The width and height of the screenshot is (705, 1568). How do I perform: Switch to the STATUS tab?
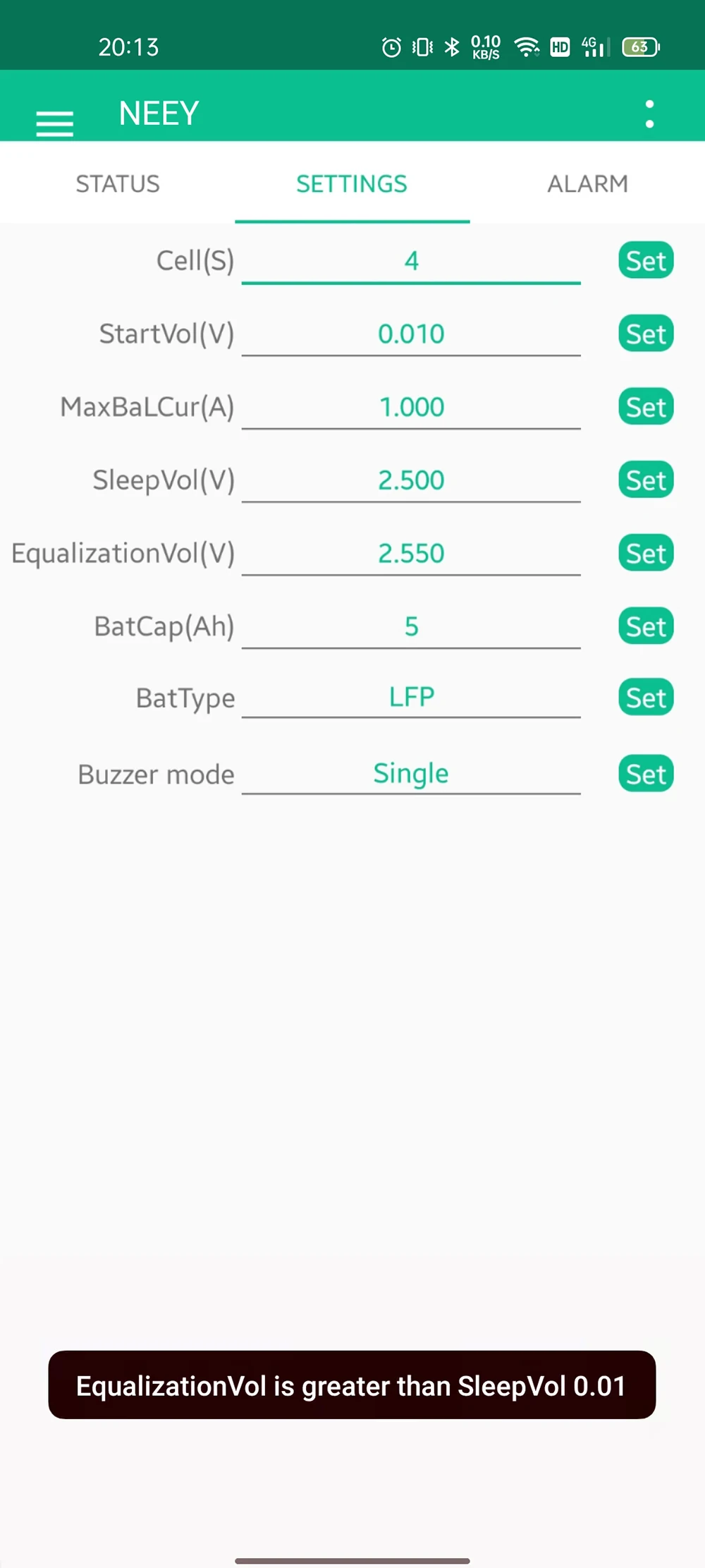(x=118, y=184)
